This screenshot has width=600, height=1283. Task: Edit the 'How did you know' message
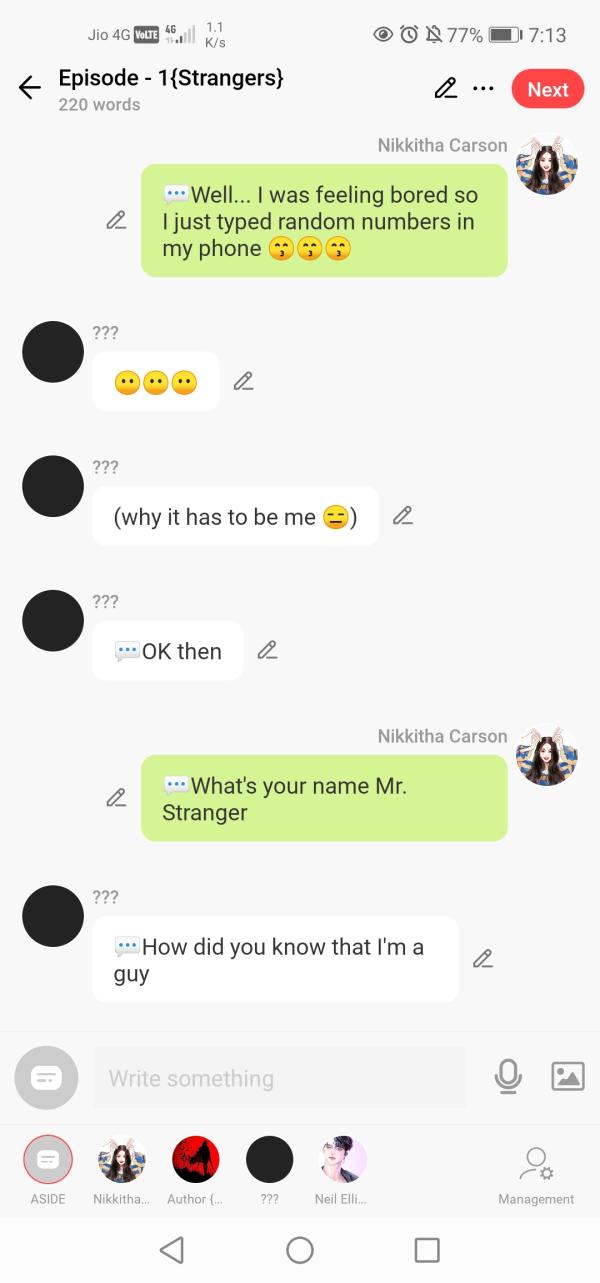[x=483, y=959]
